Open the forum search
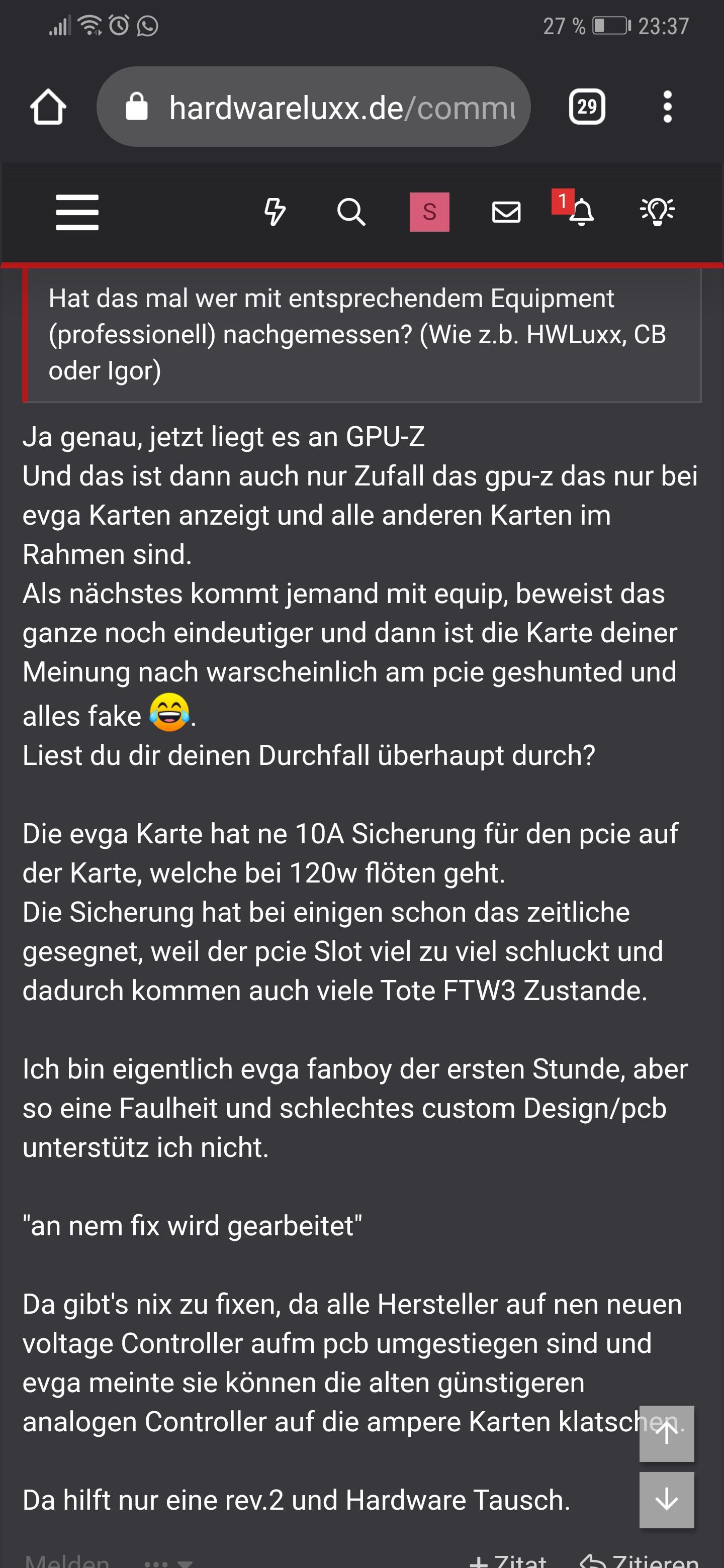The image size is (724, 1568). [x=351, y=212]
